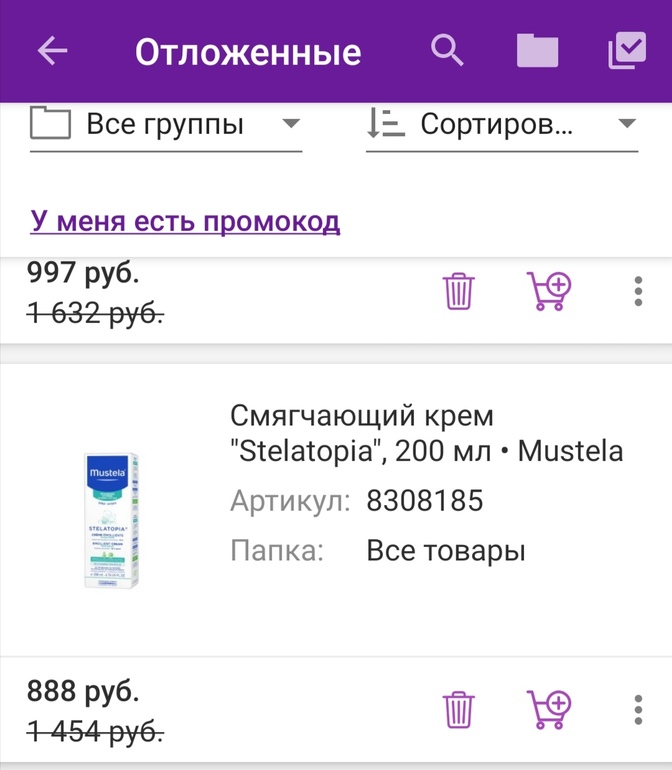
Task: Enable multi-select of saved items
Action: [x=626, y=51]
